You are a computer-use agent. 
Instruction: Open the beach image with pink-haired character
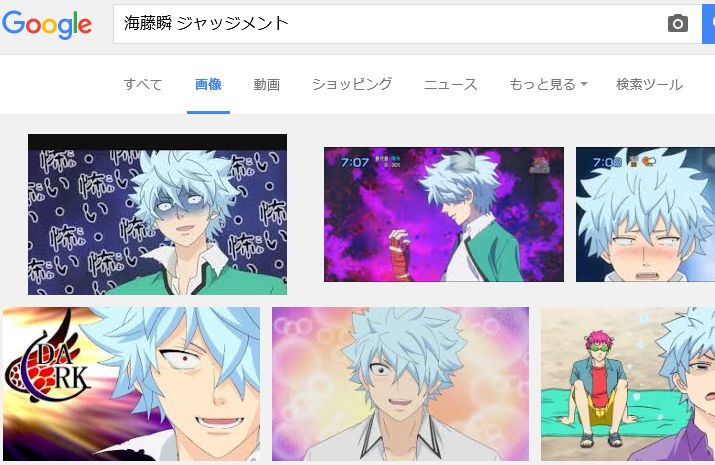tap(628, 384)
